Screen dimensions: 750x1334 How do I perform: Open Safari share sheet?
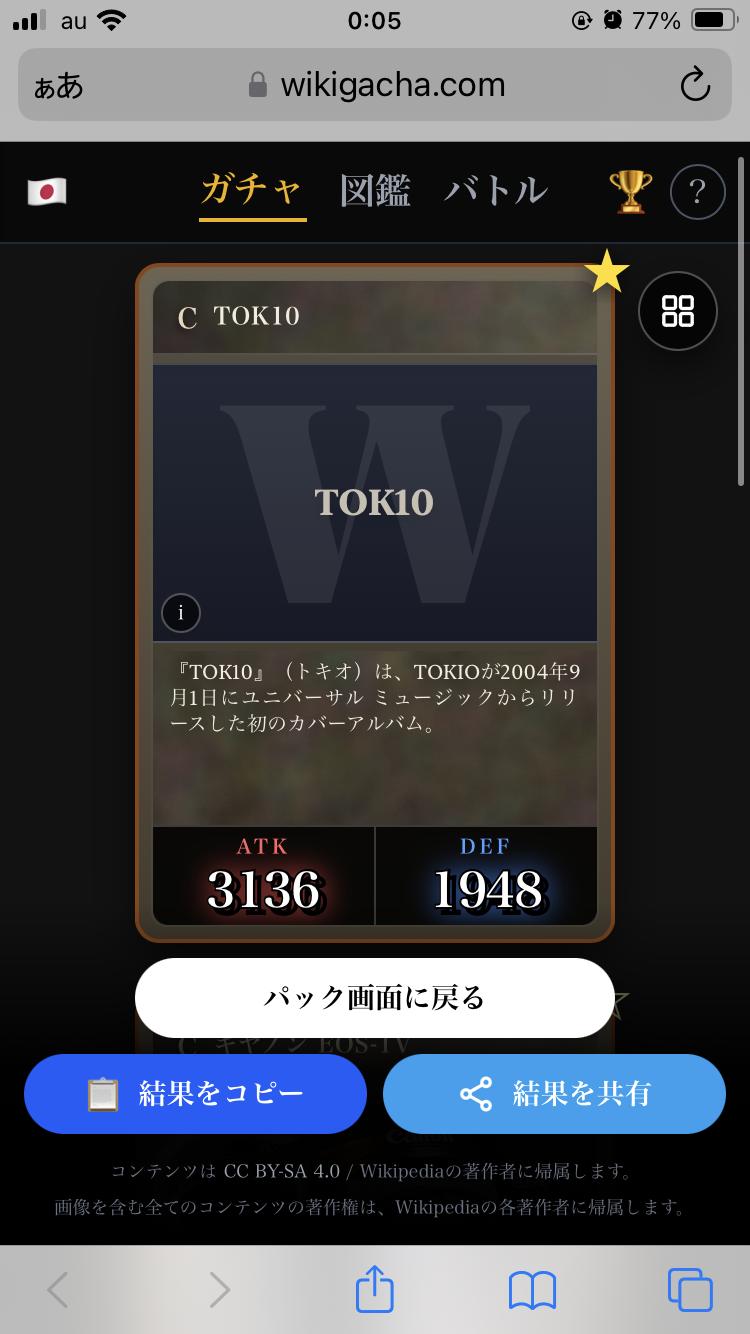(375, 1290)
